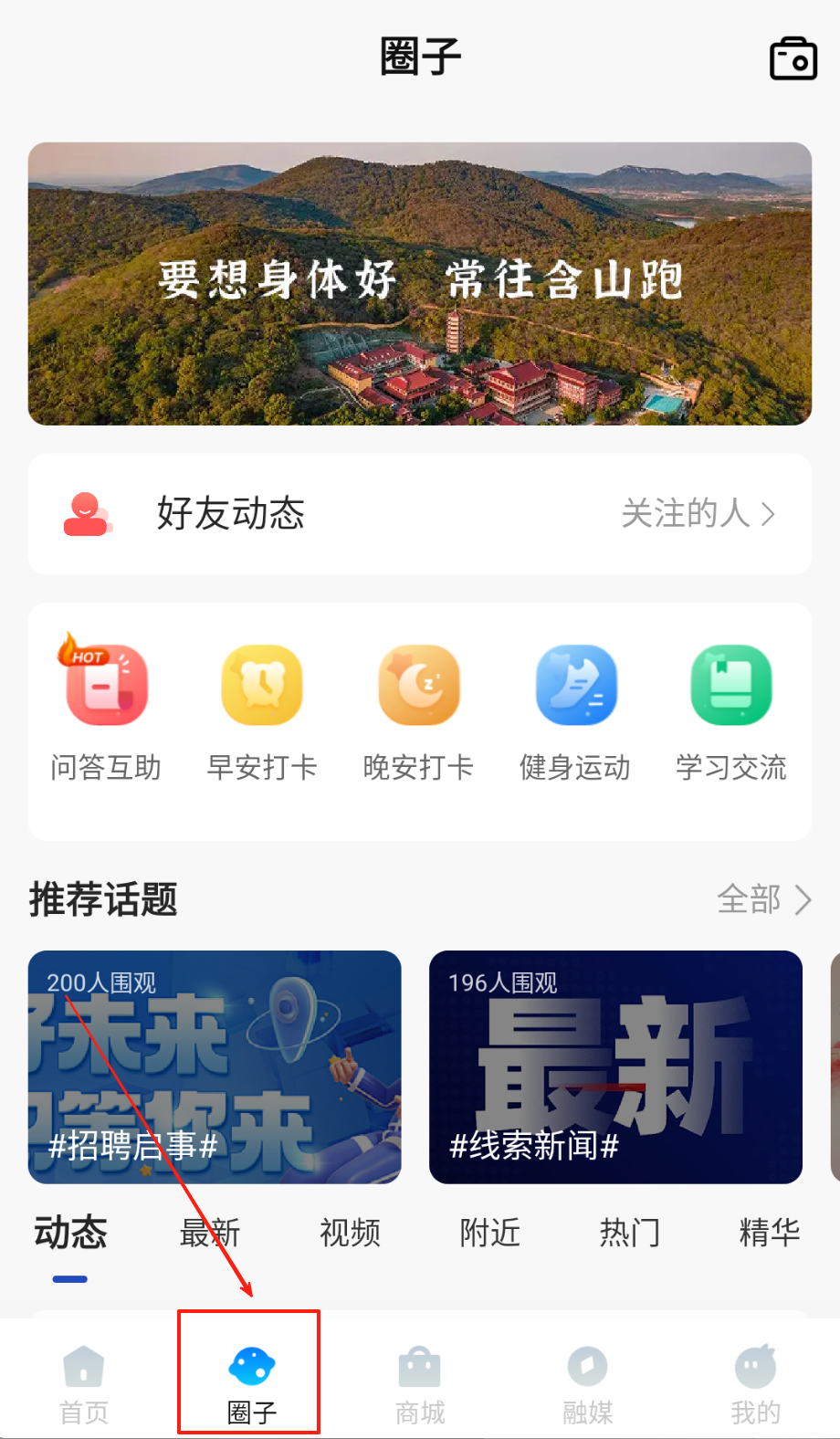840x1439 pixels.
Task: Open the 含山 mountain banner
Action: [420, 283]
